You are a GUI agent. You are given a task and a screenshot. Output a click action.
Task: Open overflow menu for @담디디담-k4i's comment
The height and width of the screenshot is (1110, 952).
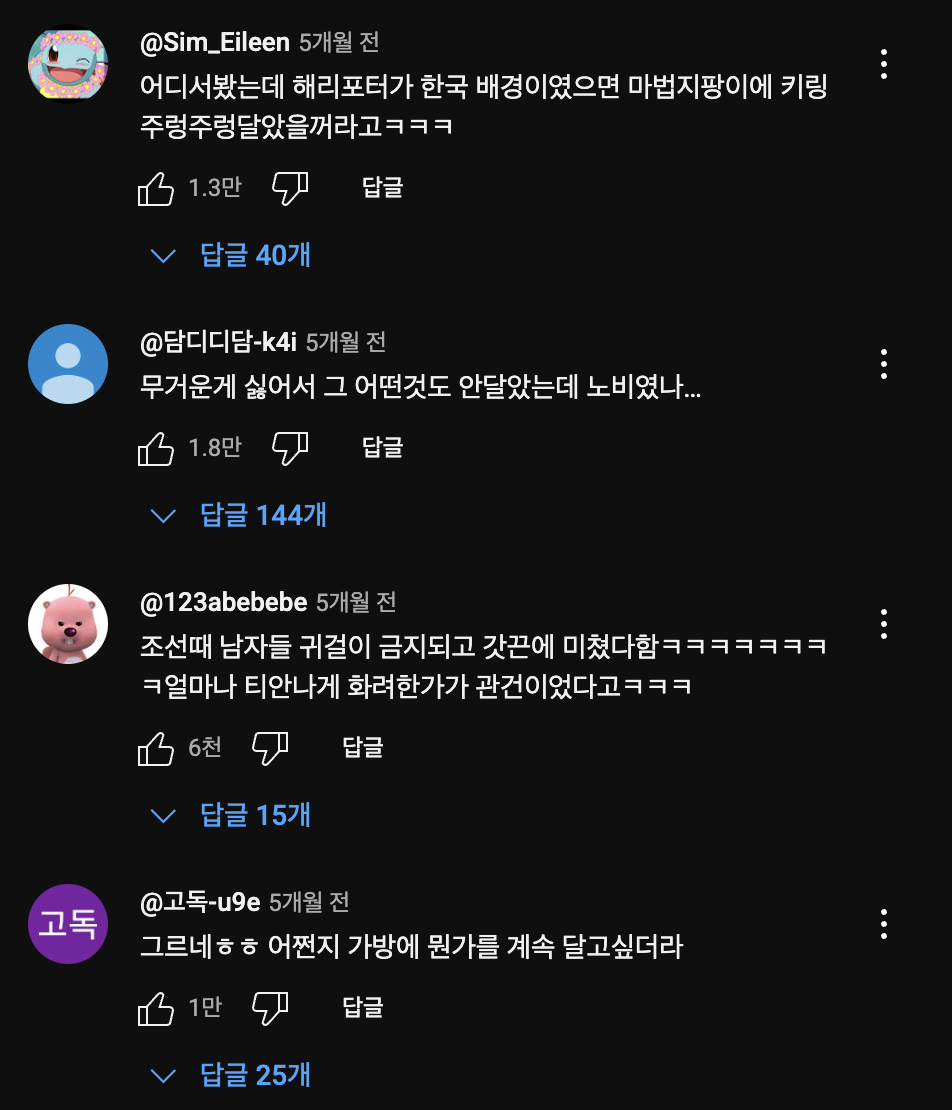point(884,363)
